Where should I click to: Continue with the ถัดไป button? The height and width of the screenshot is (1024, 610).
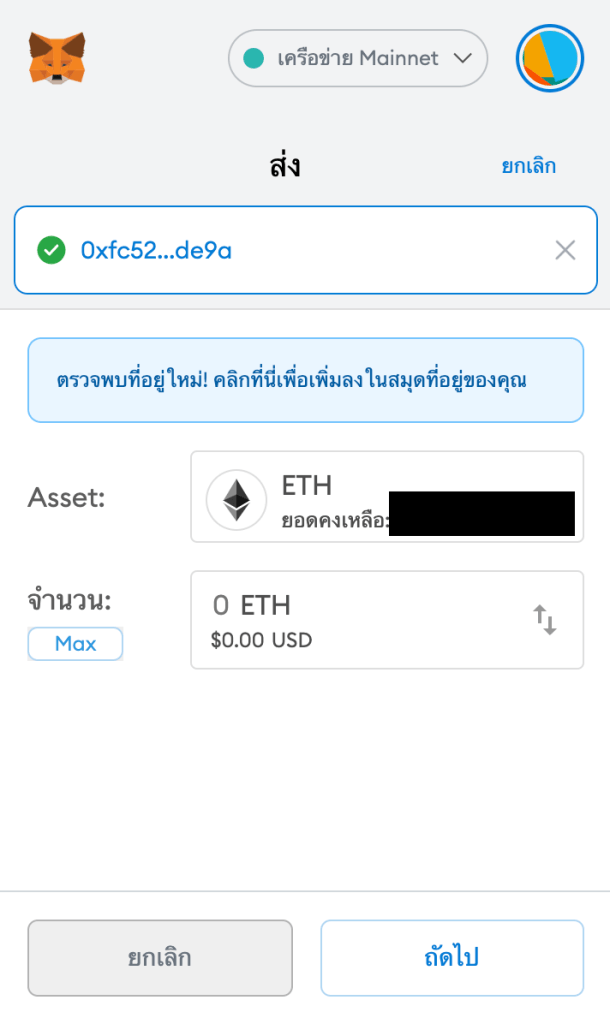[451, 957]
